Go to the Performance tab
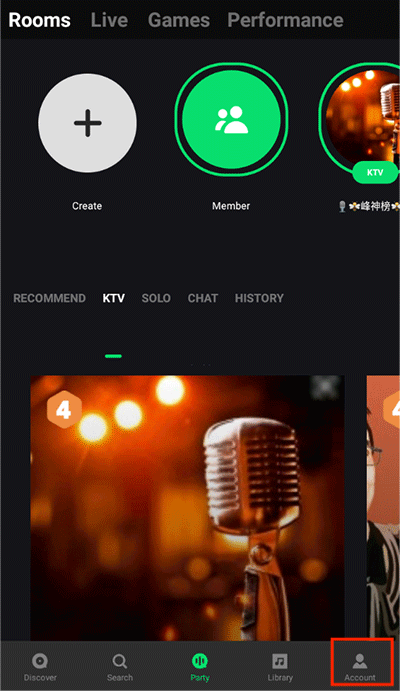 285,20
